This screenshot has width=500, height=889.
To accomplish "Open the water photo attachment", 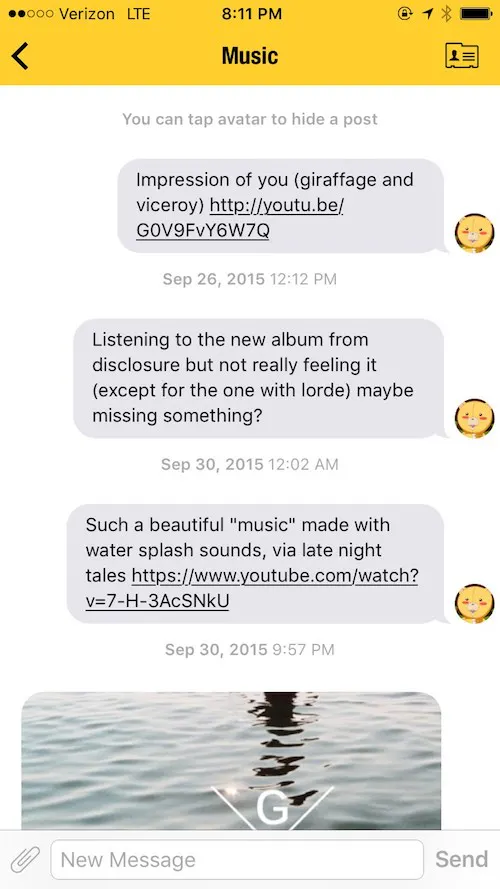I will 231,761.
